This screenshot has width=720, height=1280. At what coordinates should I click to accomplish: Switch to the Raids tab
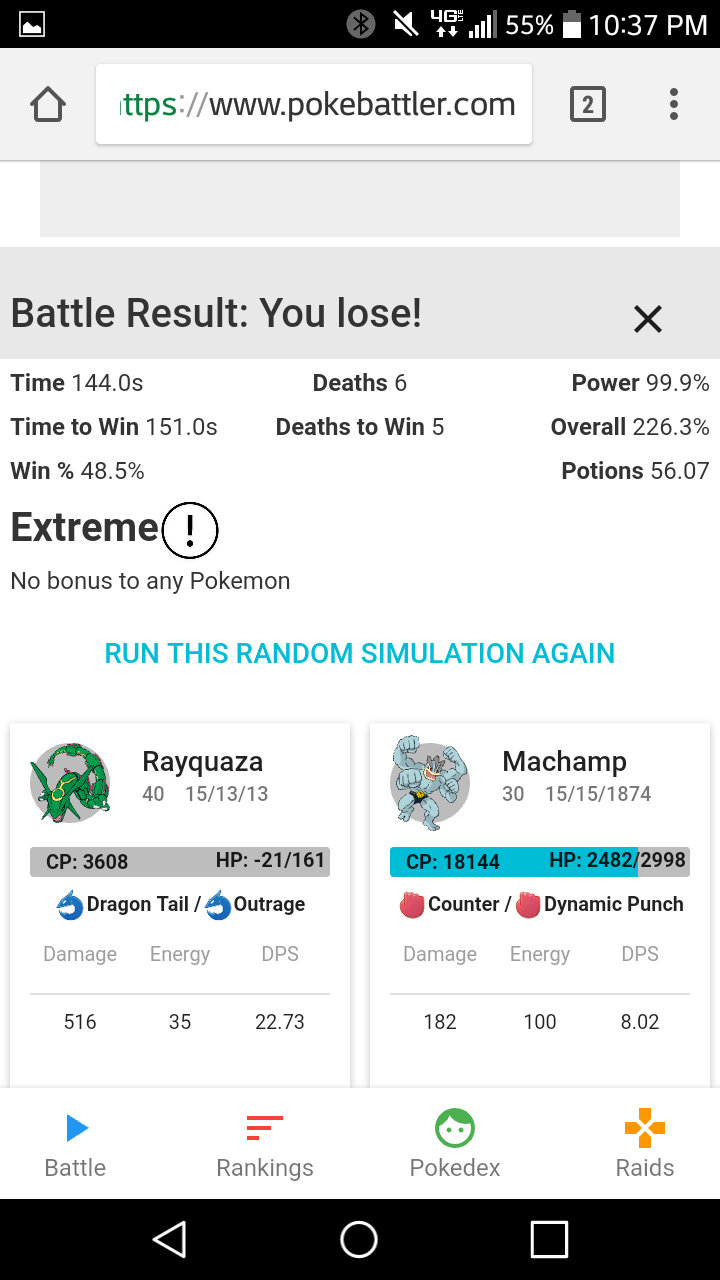tap(645, 1144)
